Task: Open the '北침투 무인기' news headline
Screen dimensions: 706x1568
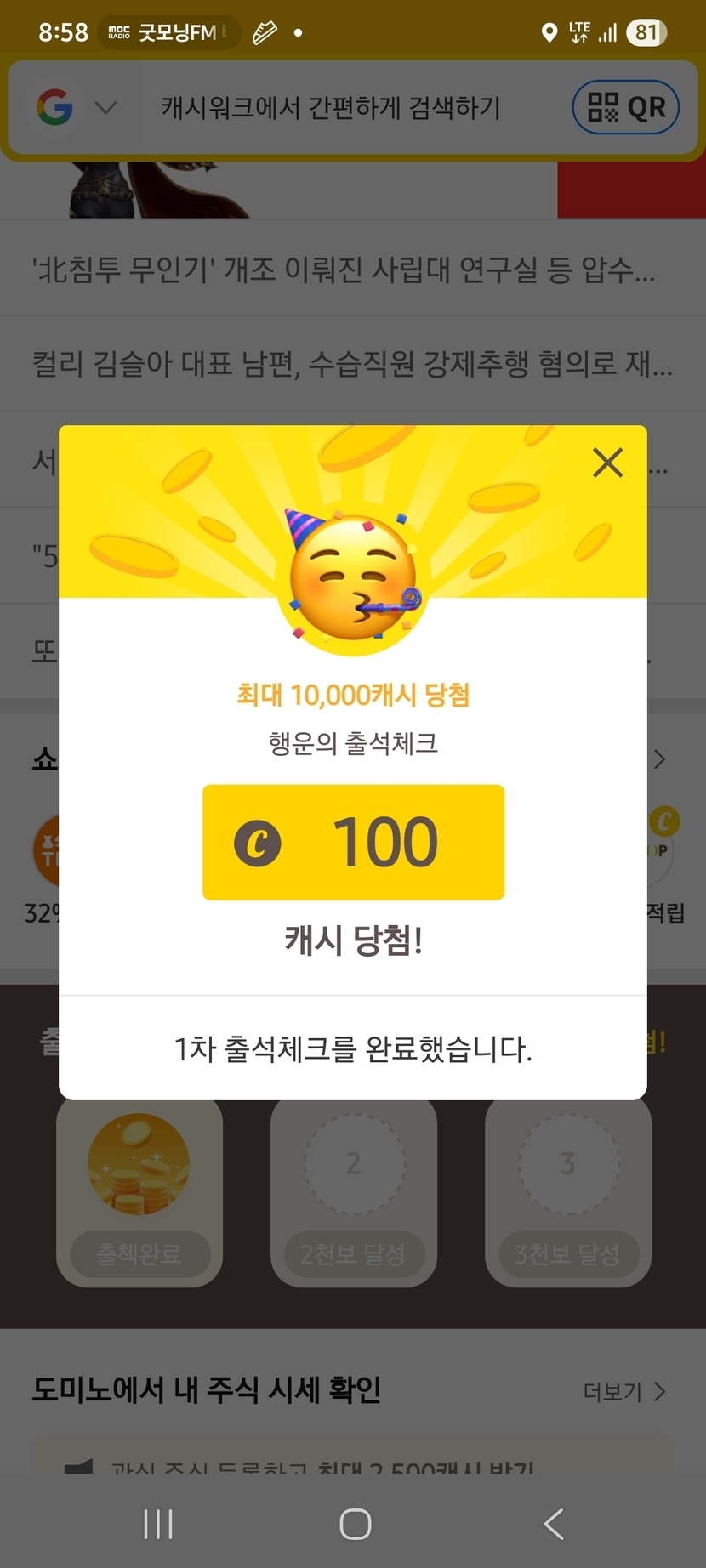Action: (344, 270)
